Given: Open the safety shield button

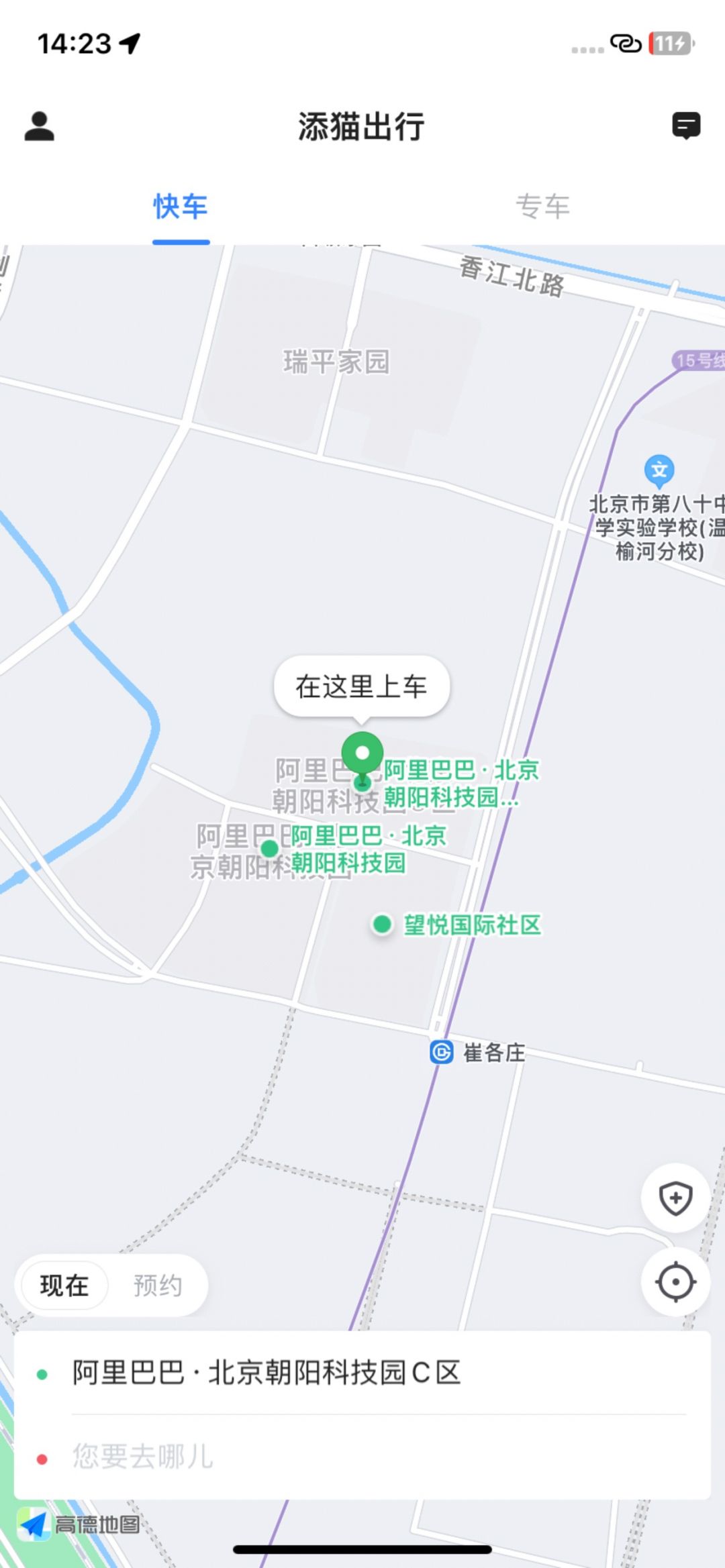Looking at the screenshot, I should [x=675, y=1198].
